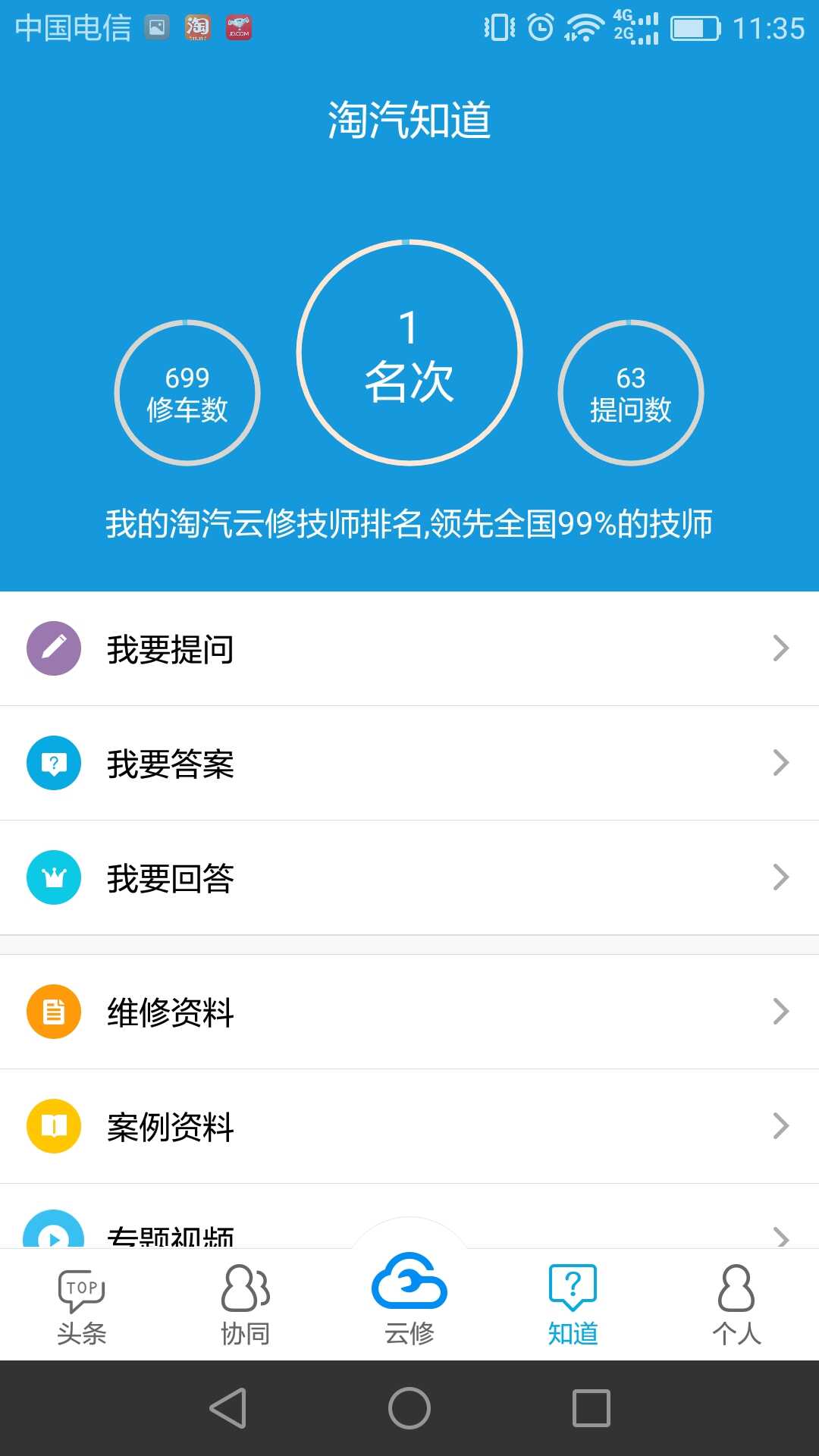Screen dimensions: 819x1456
Task: Switch to the 头条 tab
Action: click(x=82, y=1306)
